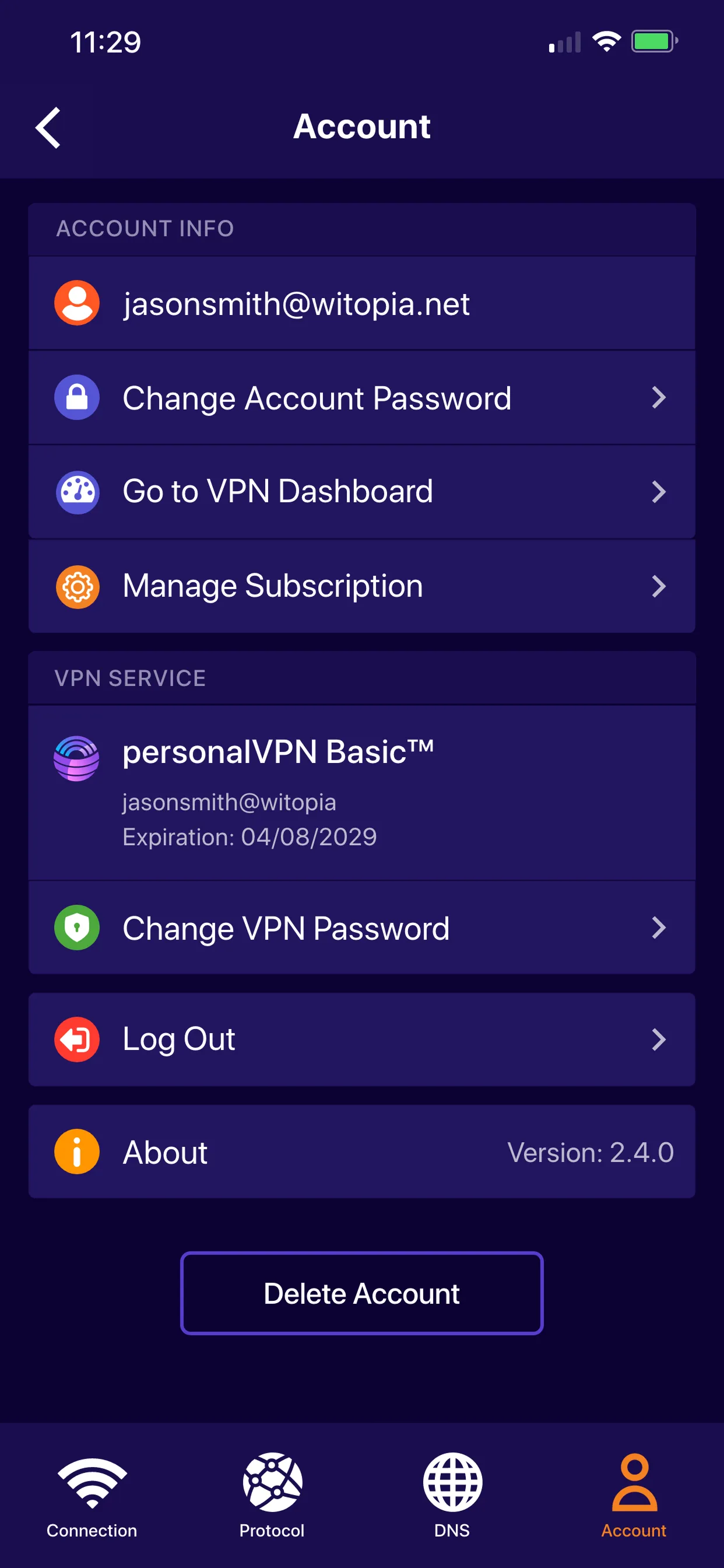Click the Delete Account button

pos(361,1293)
